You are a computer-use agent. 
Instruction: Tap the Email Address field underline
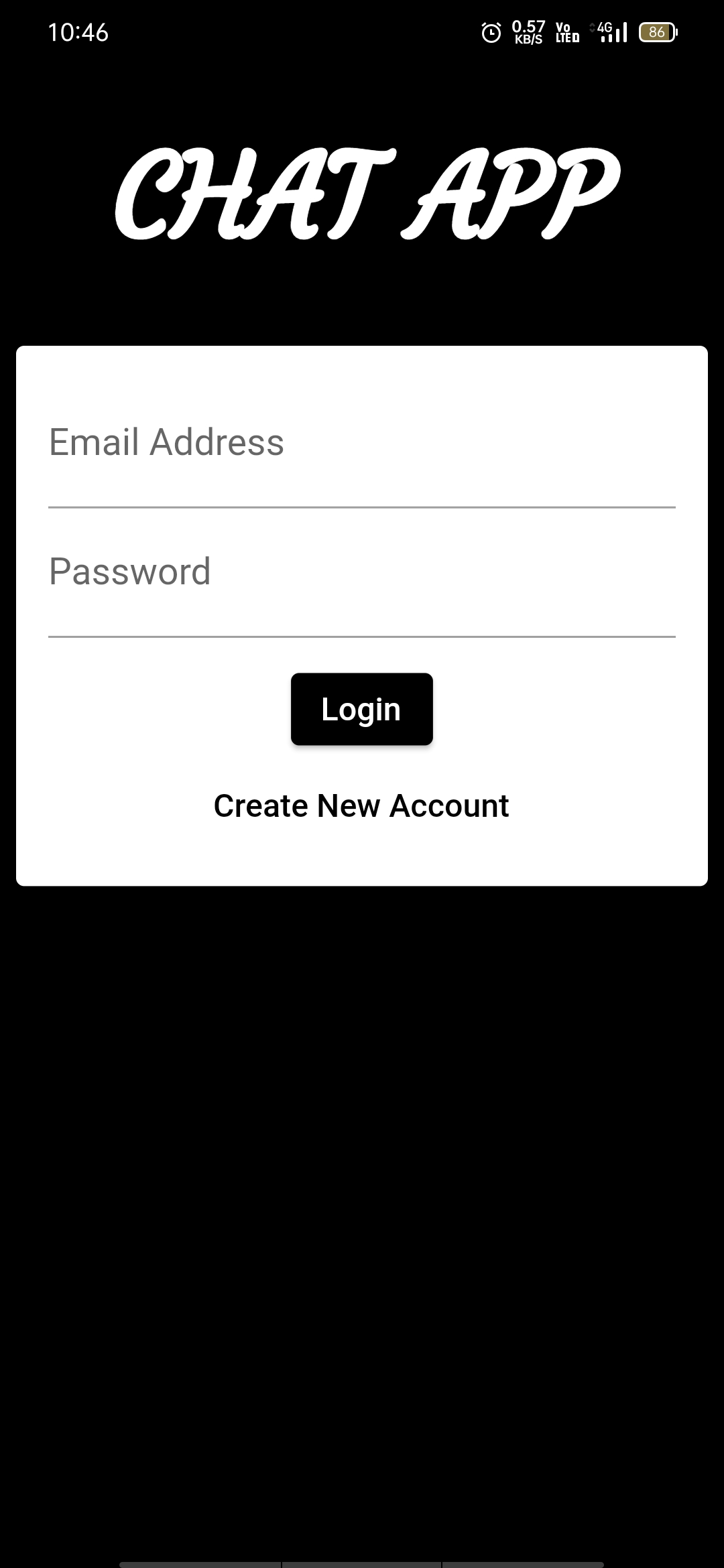click(x=362, y=507)
